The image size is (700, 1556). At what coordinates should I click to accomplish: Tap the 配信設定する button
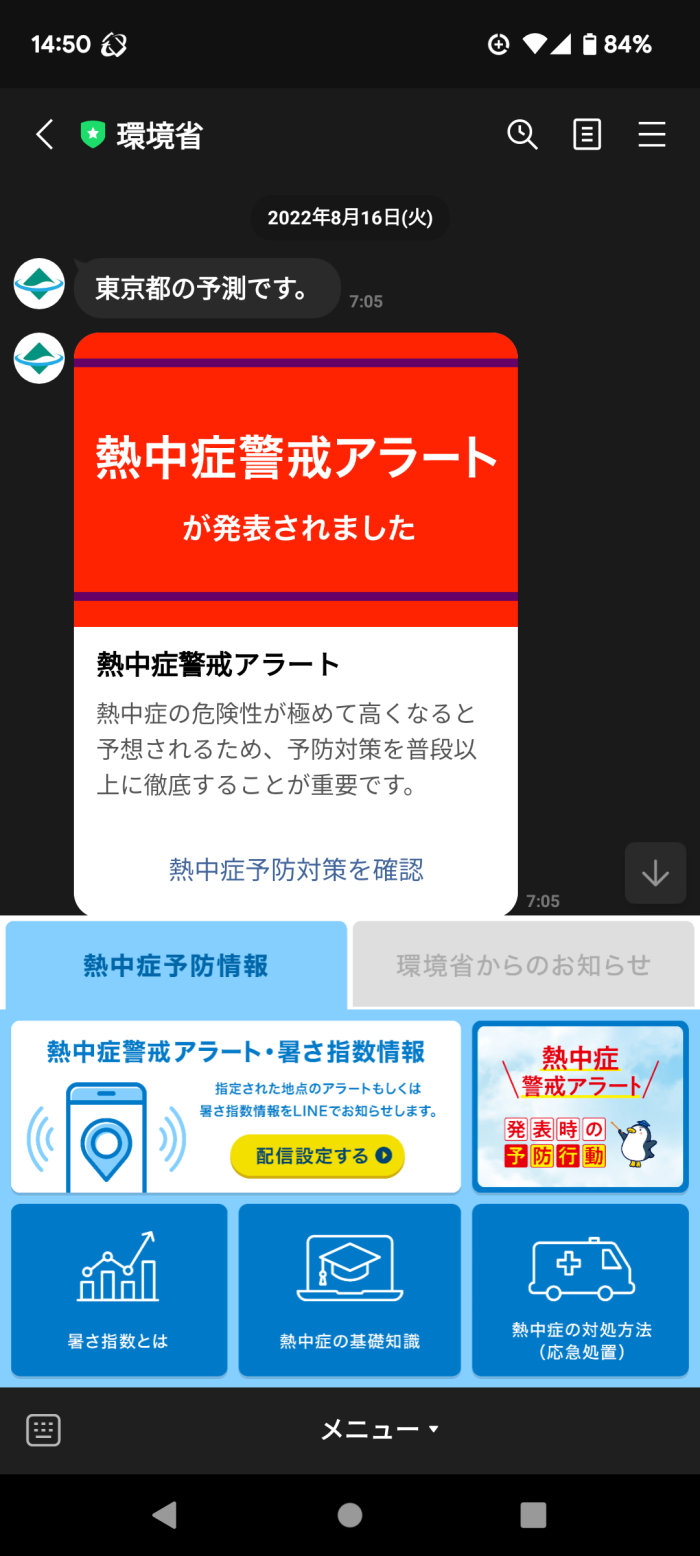coord(317,1156)
